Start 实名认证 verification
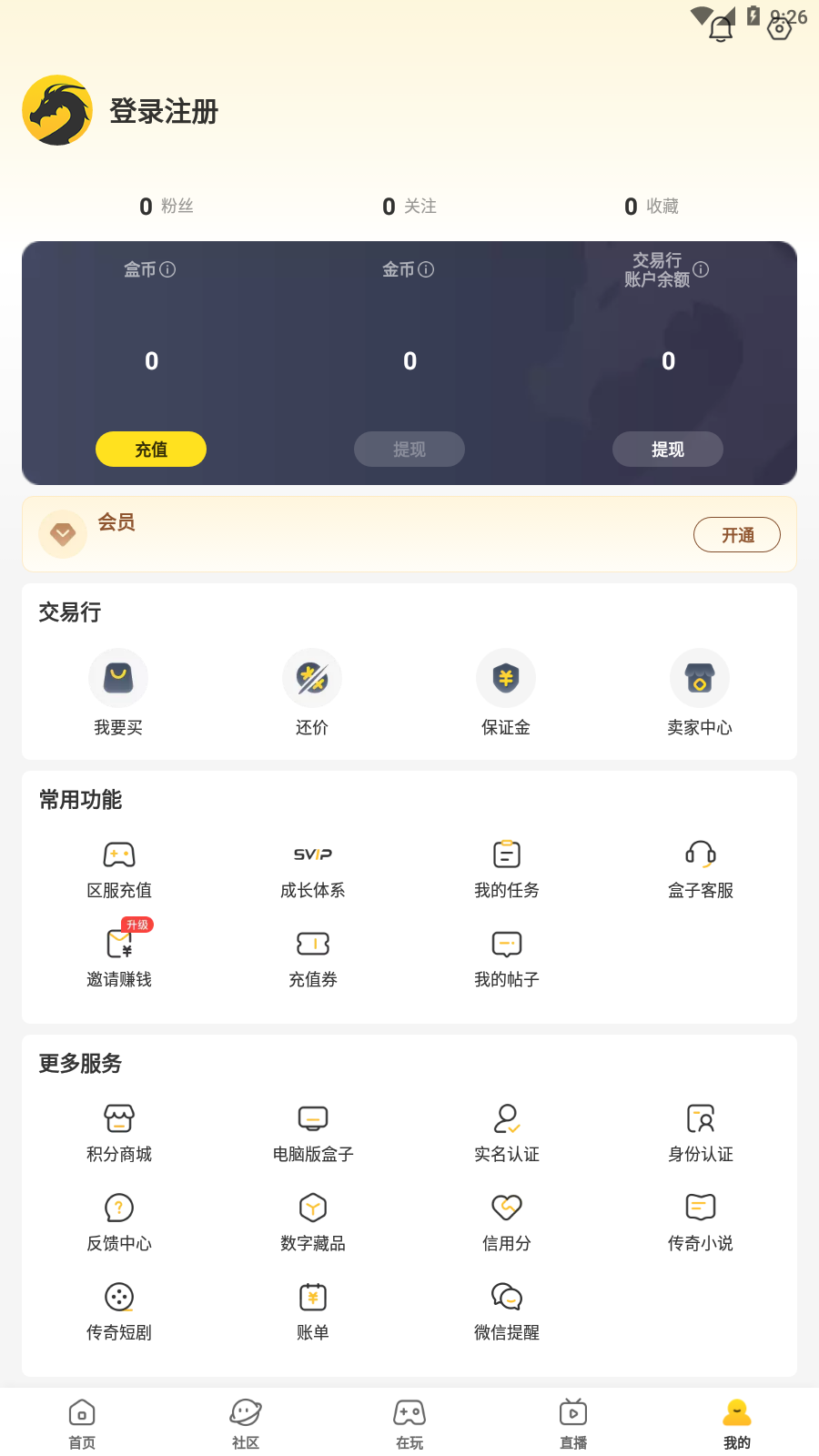 point(506,1131)
